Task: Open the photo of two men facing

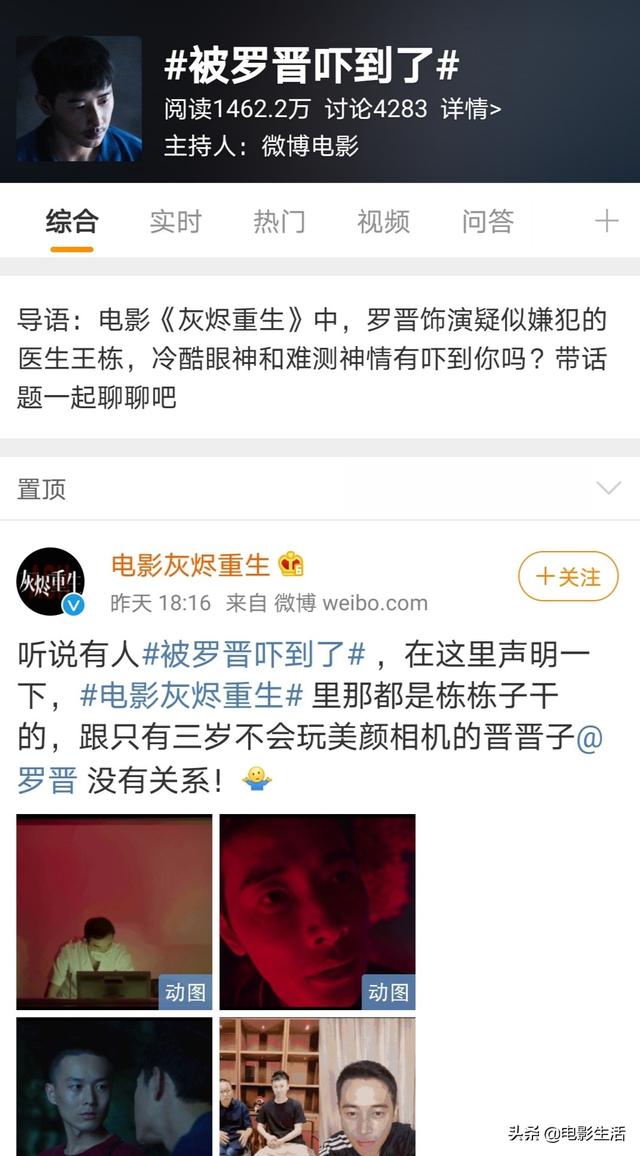Action: (114, 1087)
